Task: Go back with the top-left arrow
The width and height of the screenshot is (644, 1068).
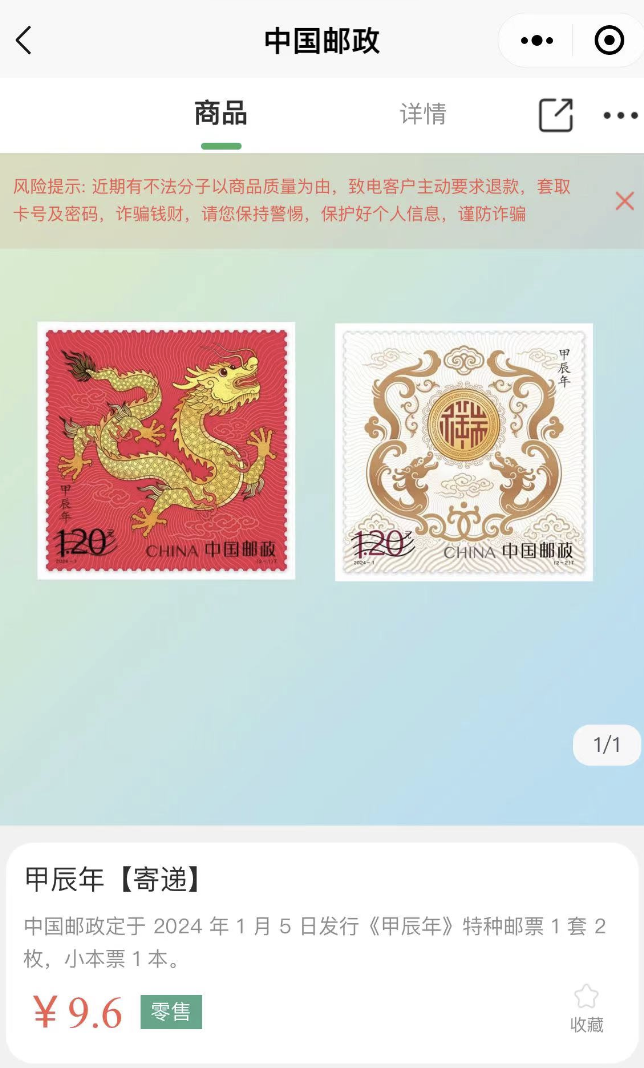Action: [x=24, y=40]
